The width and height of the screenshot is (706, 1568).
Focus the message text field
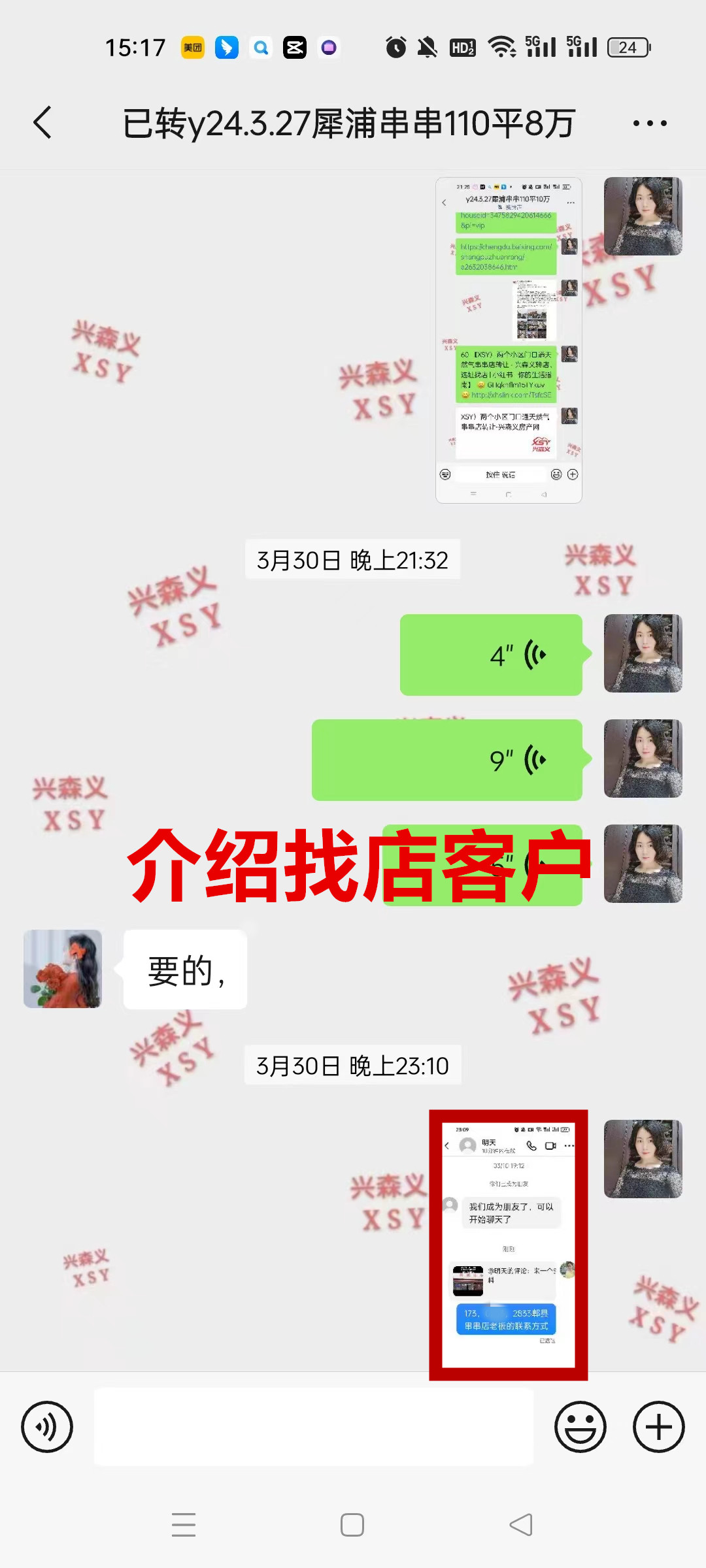pos(314,1427)
